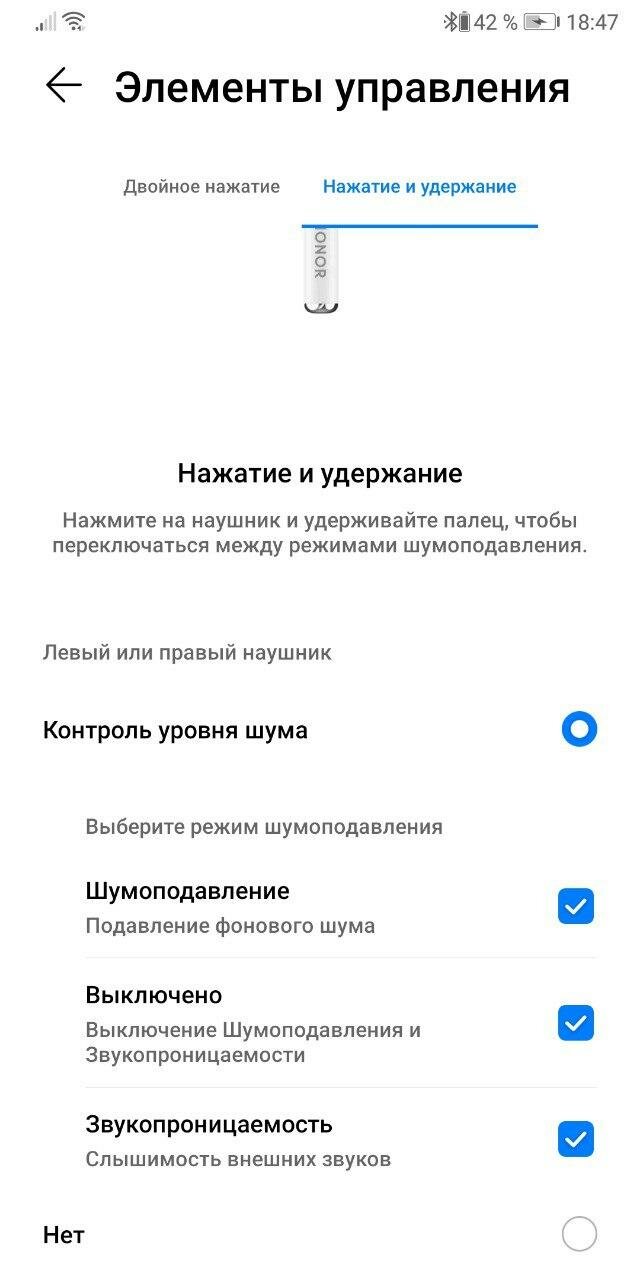
Task: Switch to the Двойное нажатие tab
Action: 201,187
